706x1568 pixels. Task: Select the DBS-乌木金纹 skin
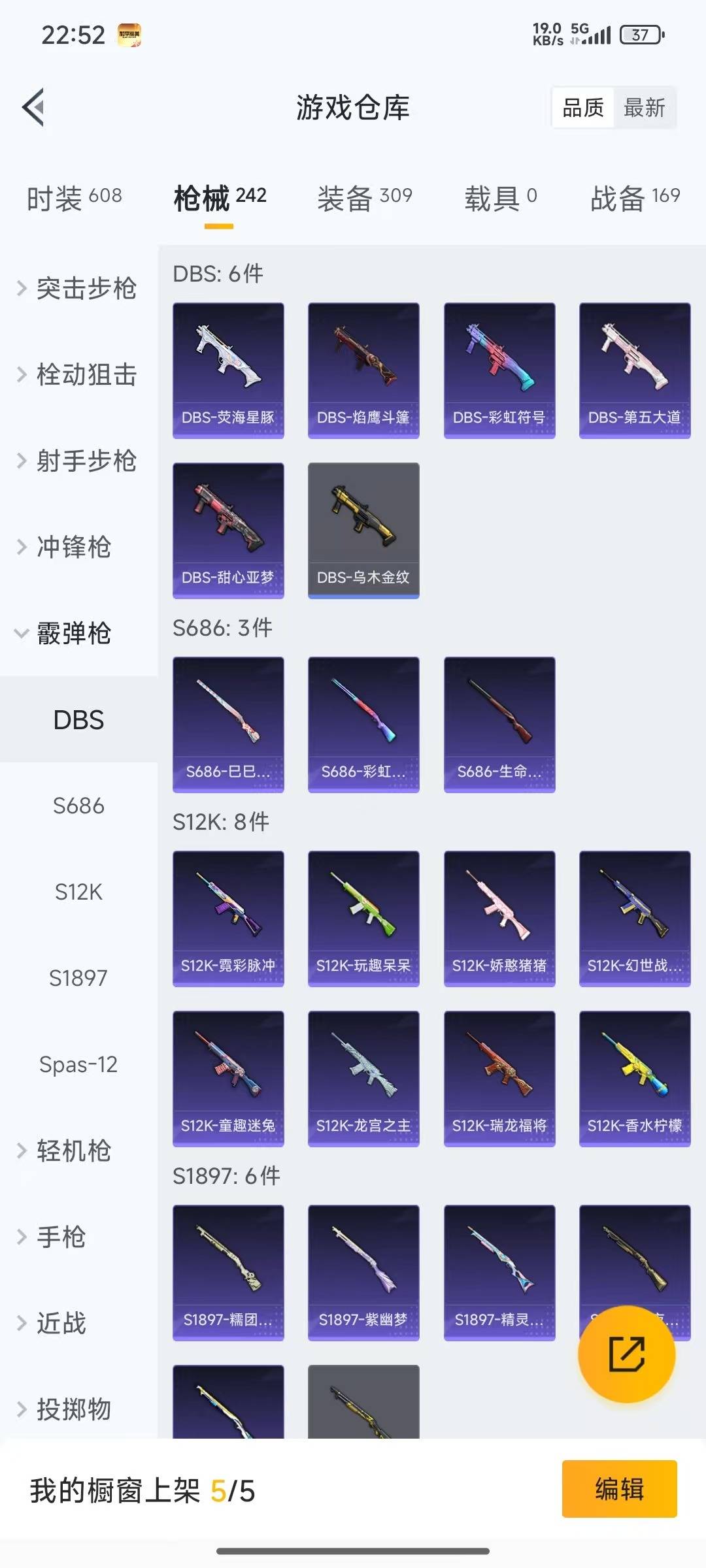[363, 529]
